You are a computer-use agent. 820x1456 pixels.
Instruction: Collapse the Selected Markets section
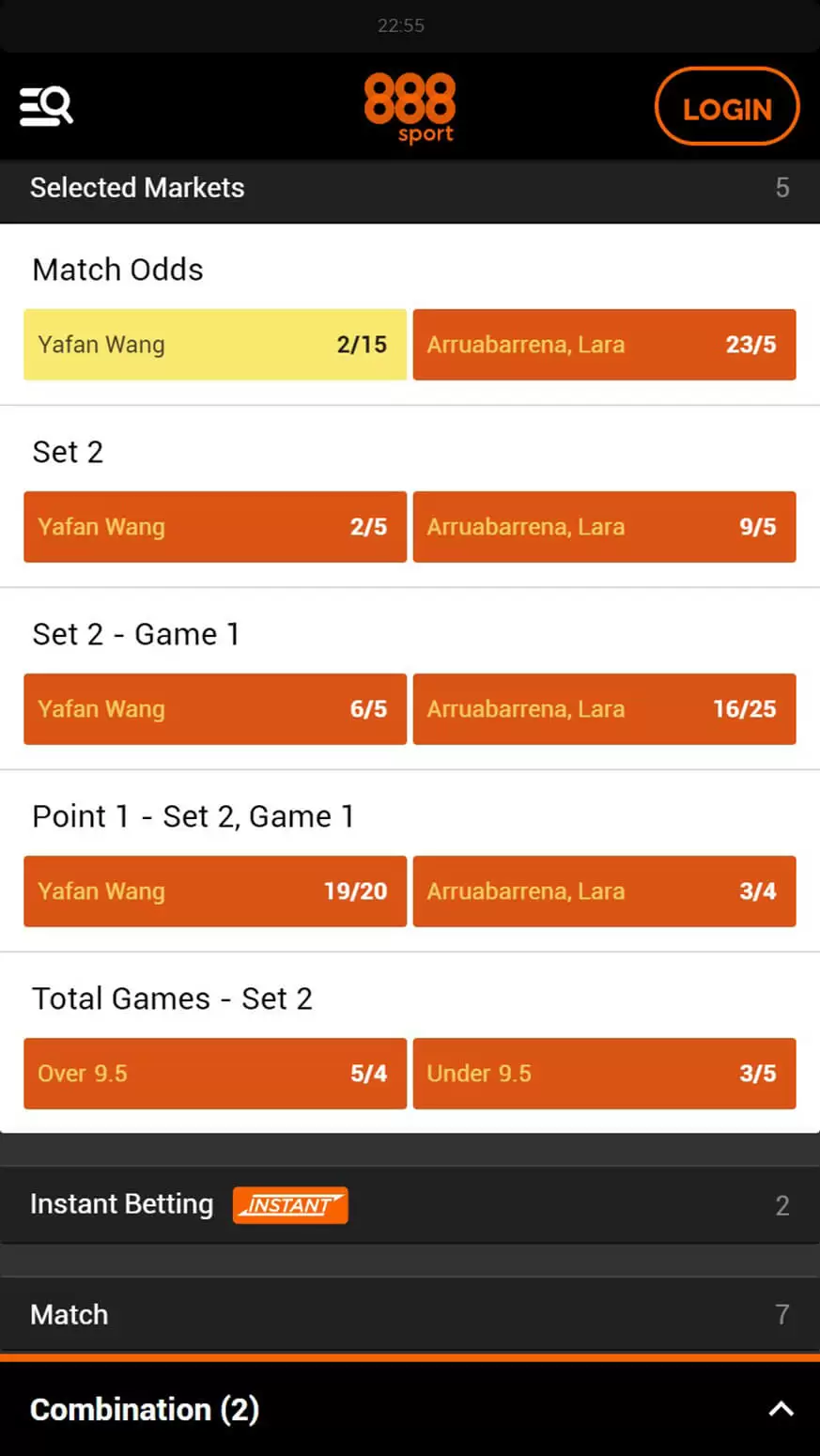tap(410, 188)
